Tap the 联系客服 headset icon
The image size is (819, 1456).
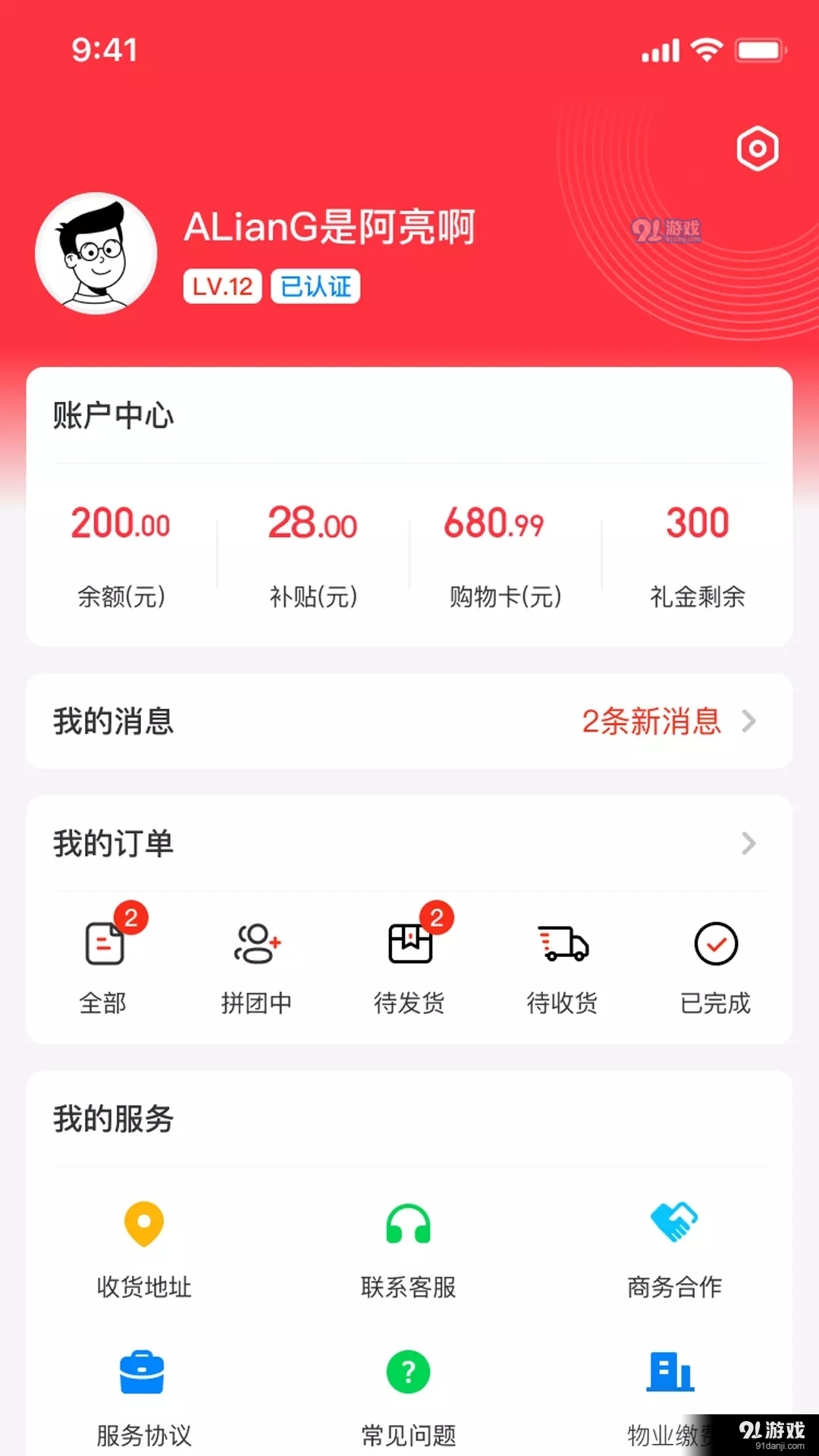pos(408,1222)
